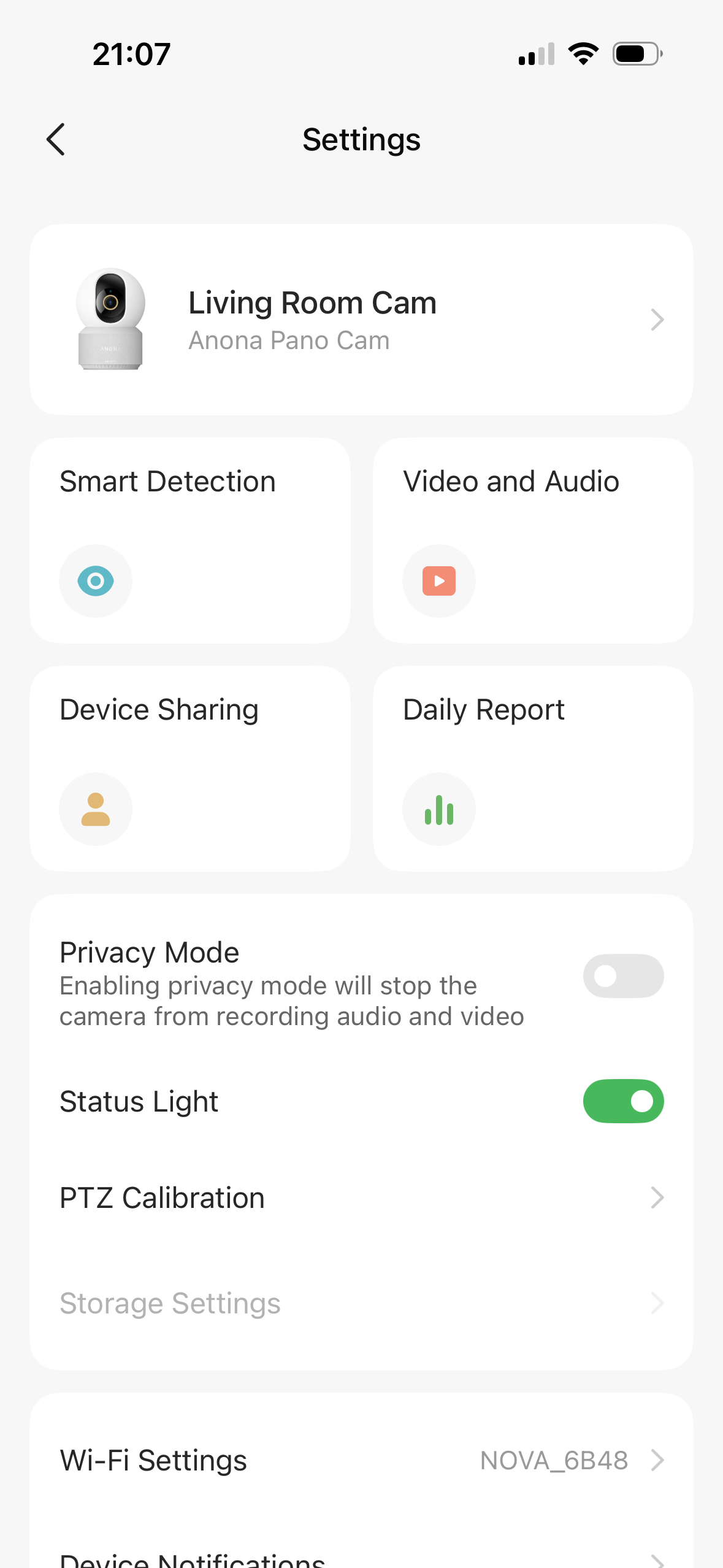Open Device Sharing card
723x1568 pixels.
click(190, 768)
